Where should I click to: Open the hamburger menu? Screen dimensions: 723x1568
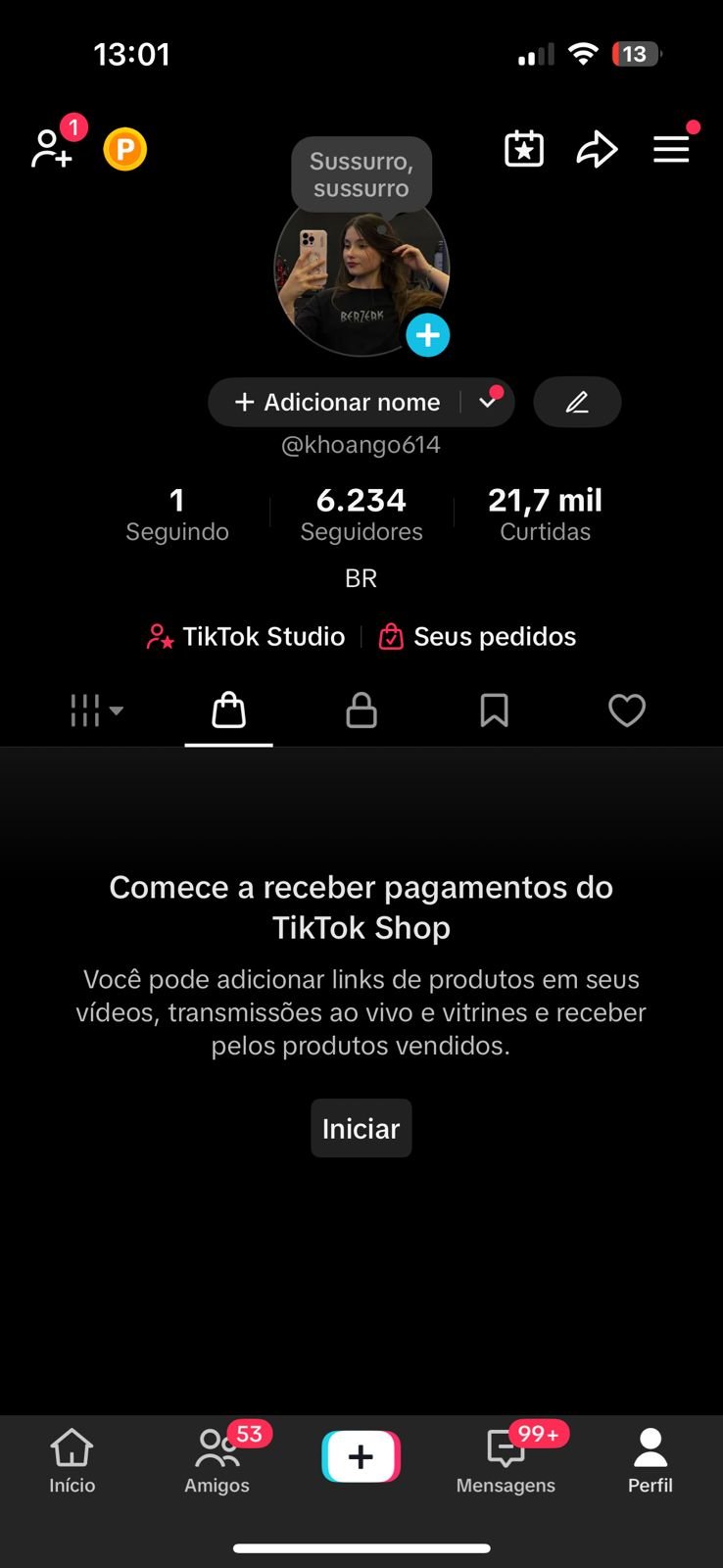671,150
